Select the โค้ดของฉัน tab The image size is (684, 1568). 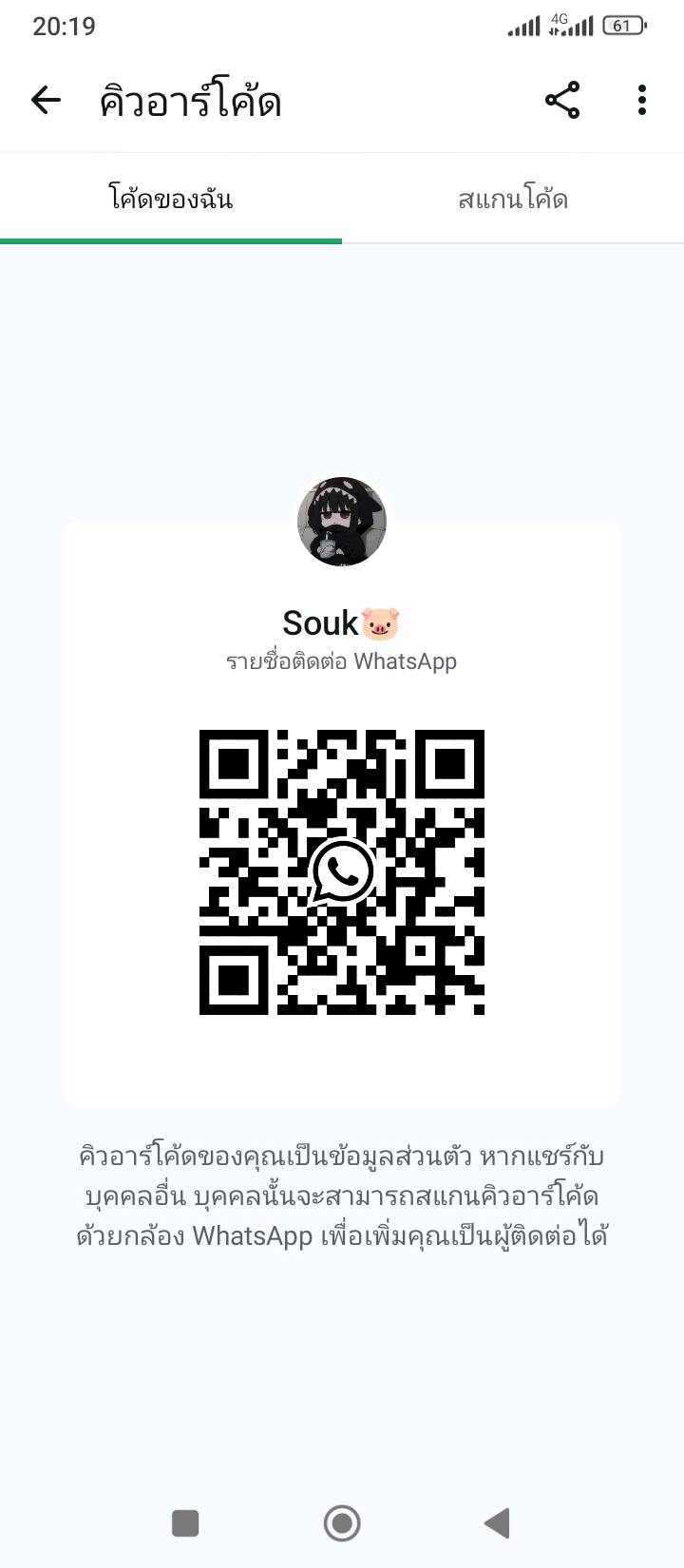171,200
